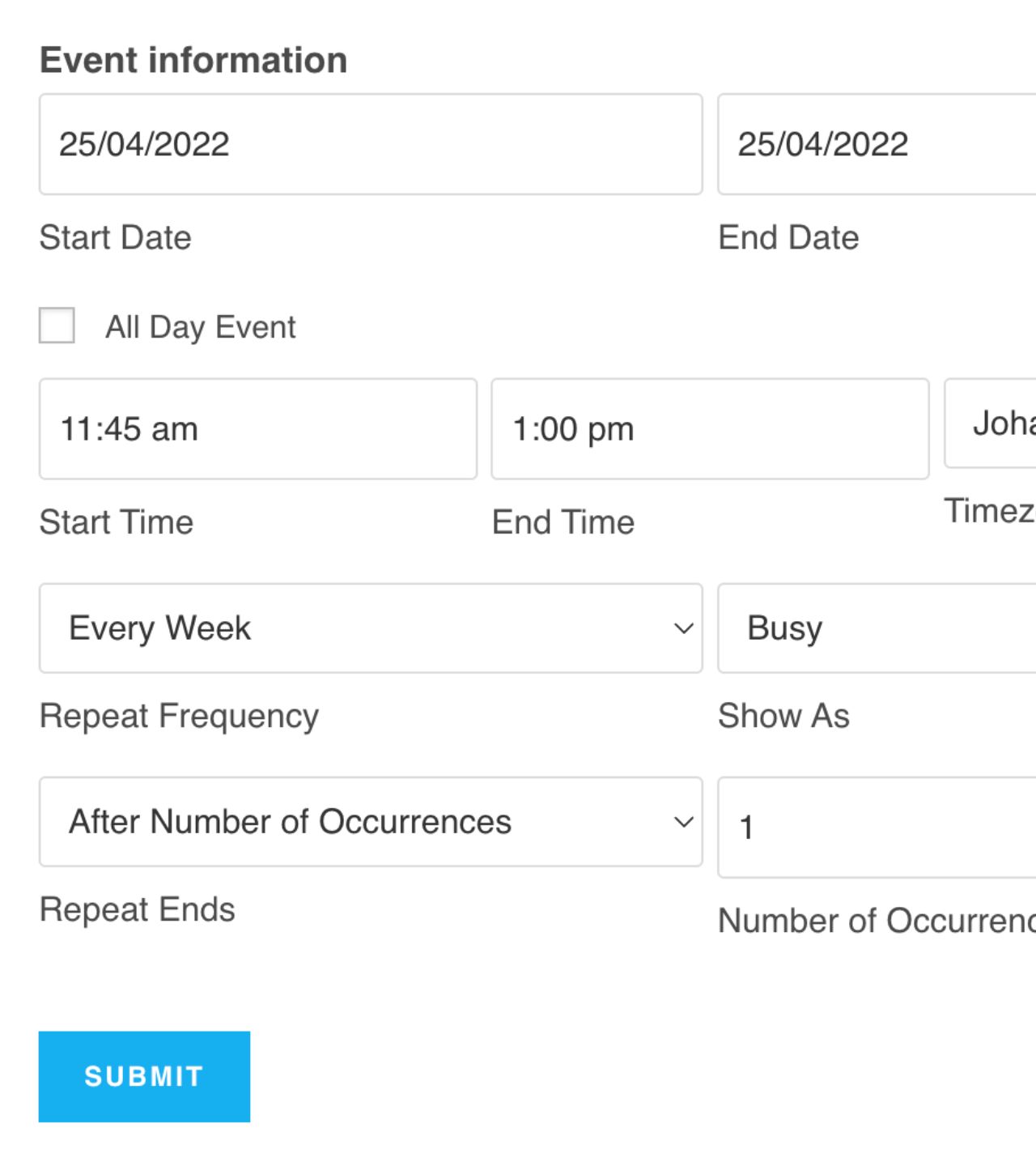Click the Start Time field showing 11:45 am

tap(257, 428)
